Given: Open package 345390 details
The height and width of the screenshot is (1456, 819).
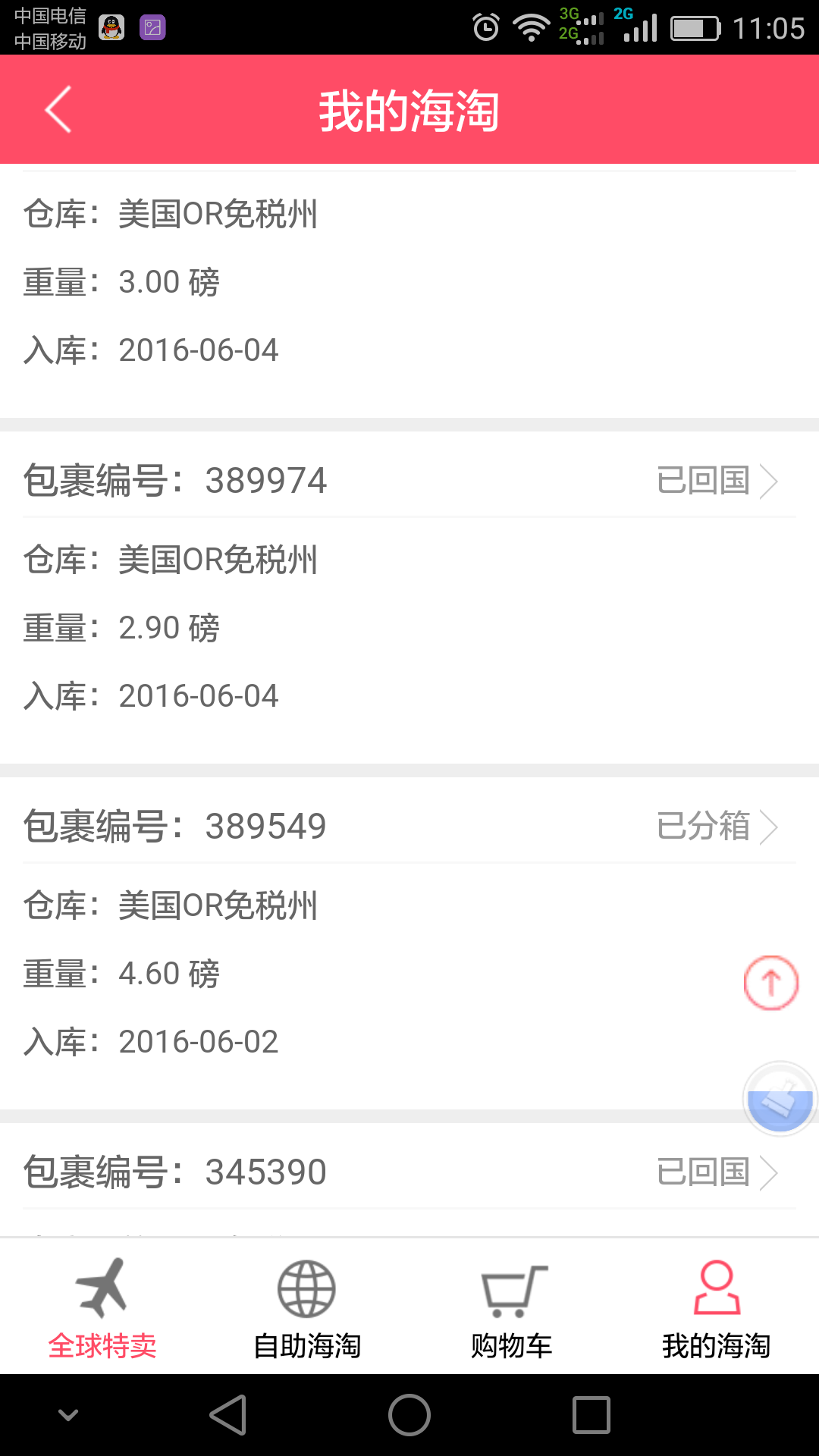Looking at the screenshot, I should [x=717, y=1172].
